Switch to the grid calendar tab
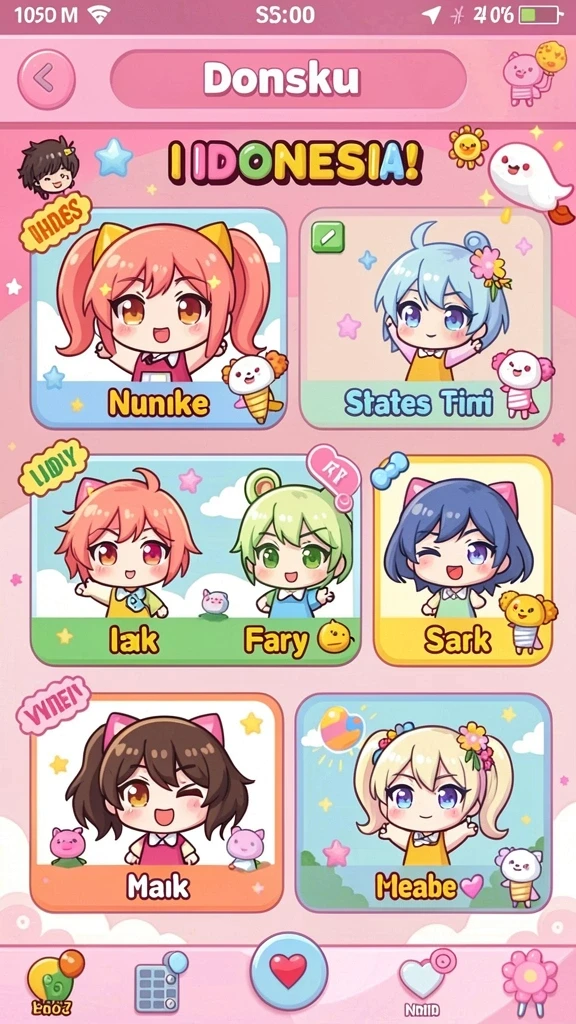The image size is (576, 1024). 161,981
